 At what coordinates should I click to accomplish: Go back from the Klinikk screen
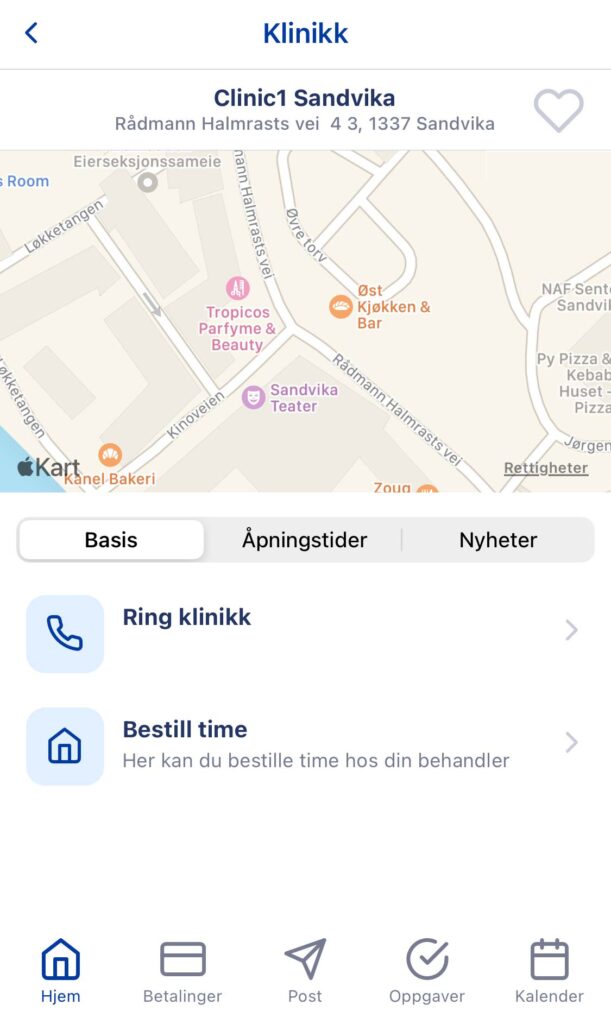click(x=31, y=33)
